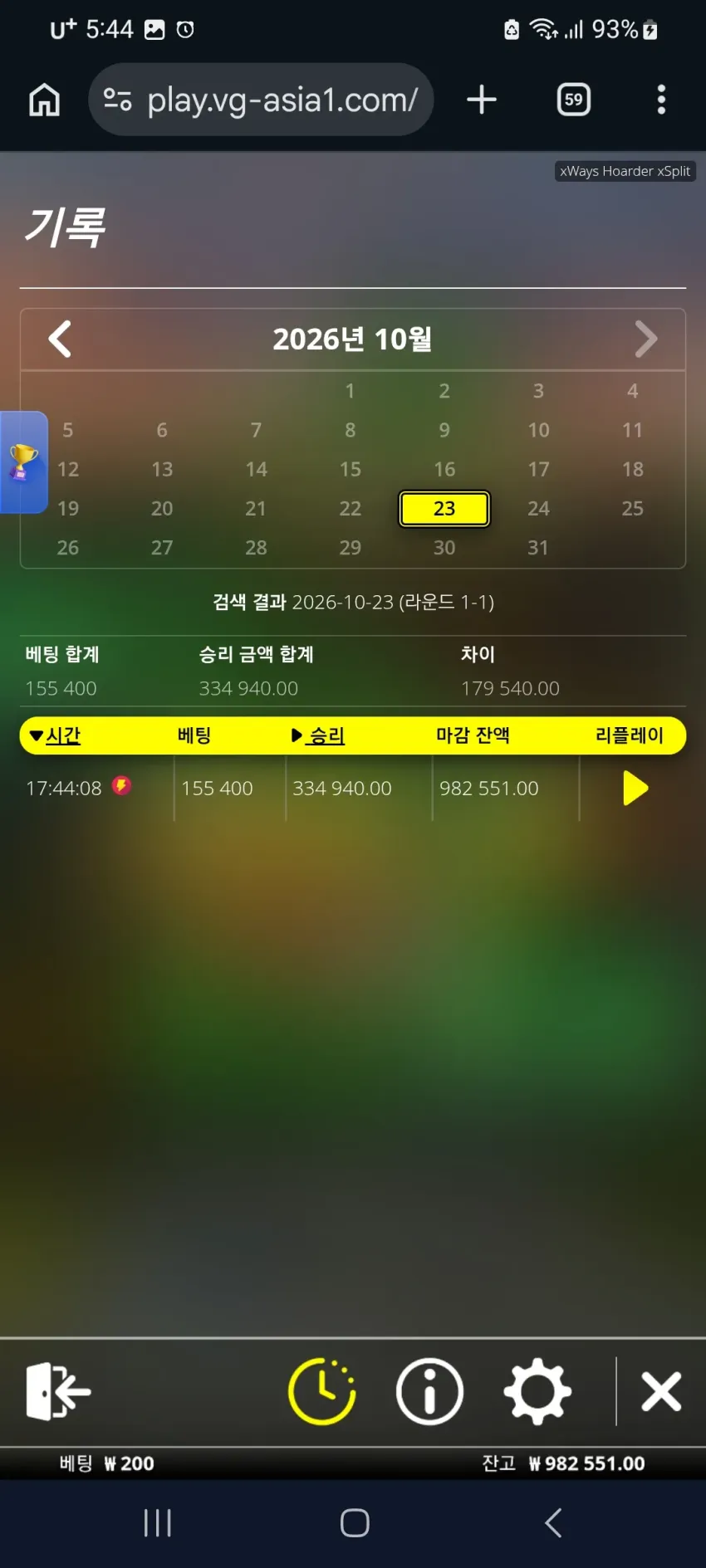Open the game info icon

pyautogui.click(x=429, y=1391)
